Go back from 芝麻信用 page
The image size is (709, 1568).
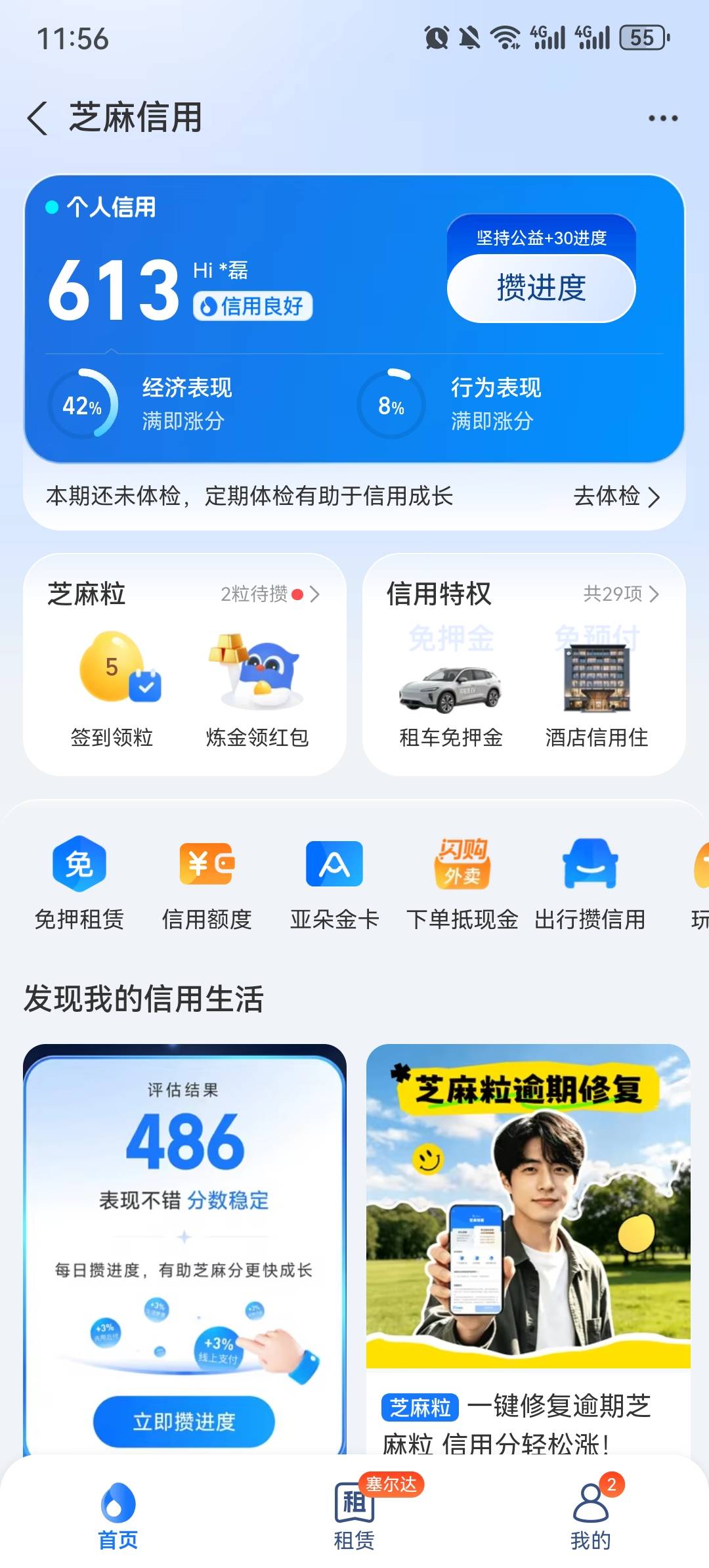(x=37, y=118)
